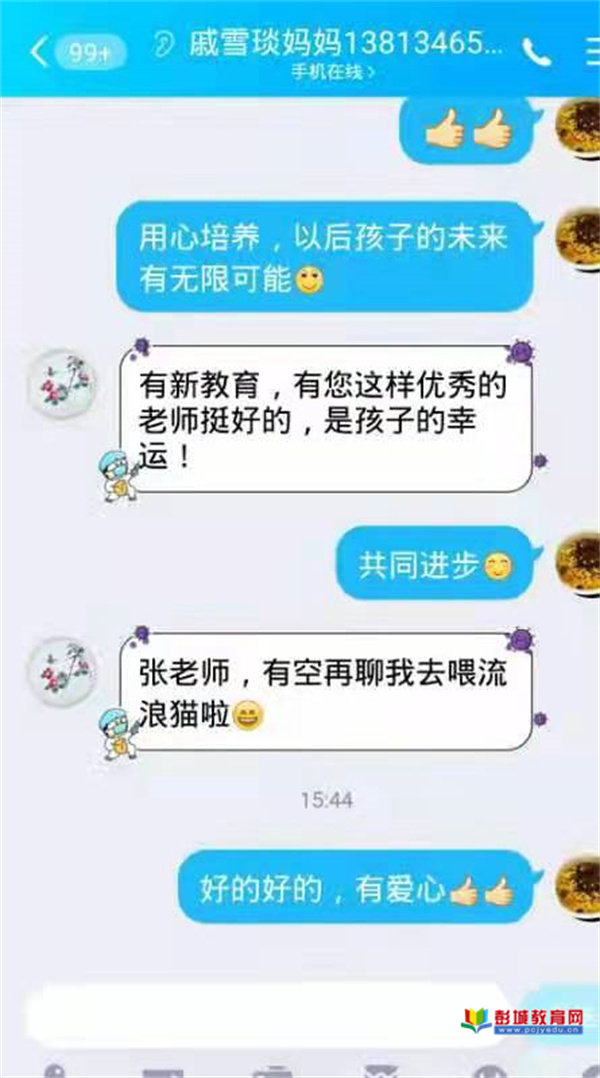The image size is (600, 1078).
Task: Open the chat settings menu
Action: click(590, 53)
